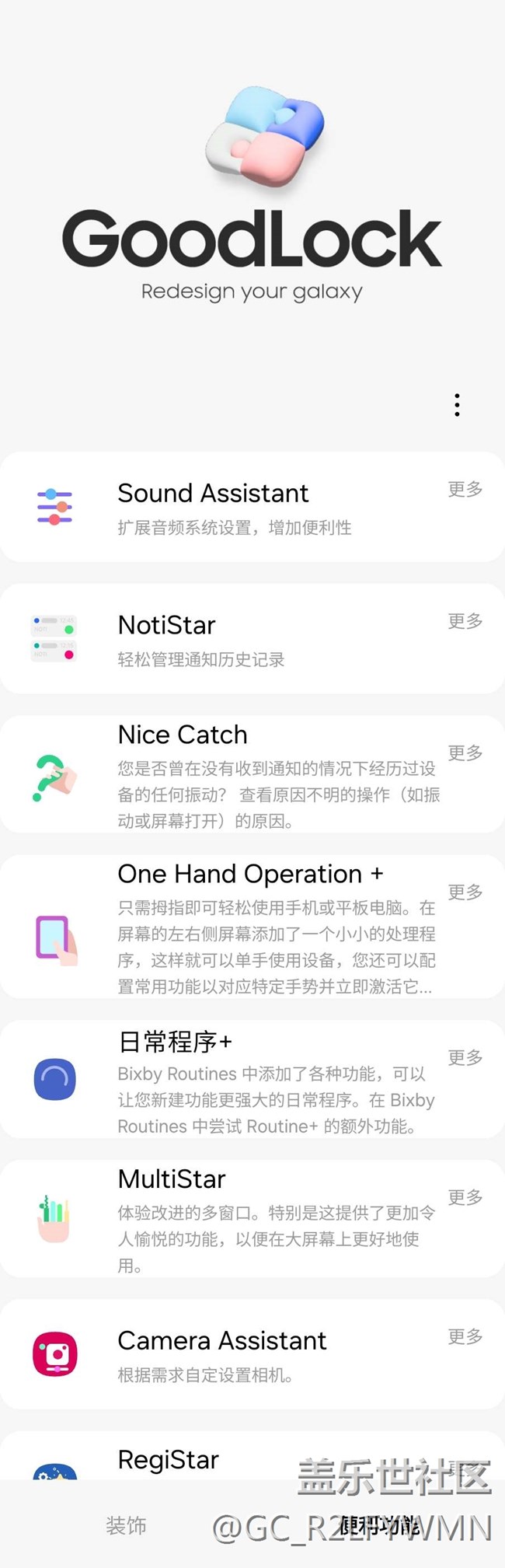
Task: Tap 更多 next to Nice Catch
Action: (x=465, y=753)
